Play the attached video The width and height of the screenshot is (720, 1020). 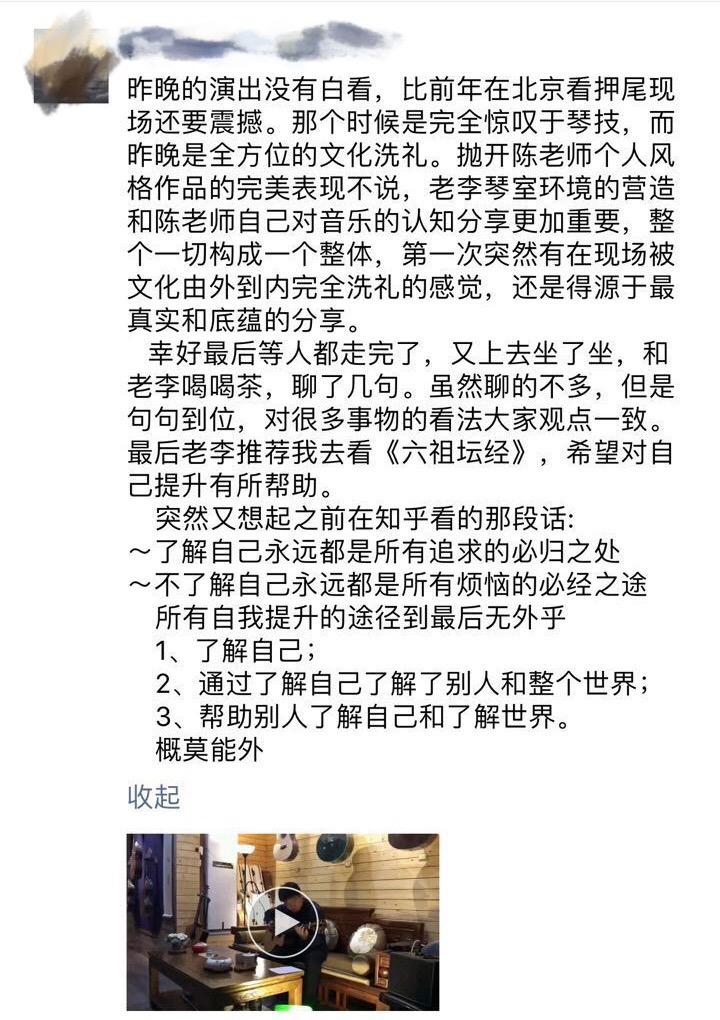pyautogui.click(x=282, y=921)
